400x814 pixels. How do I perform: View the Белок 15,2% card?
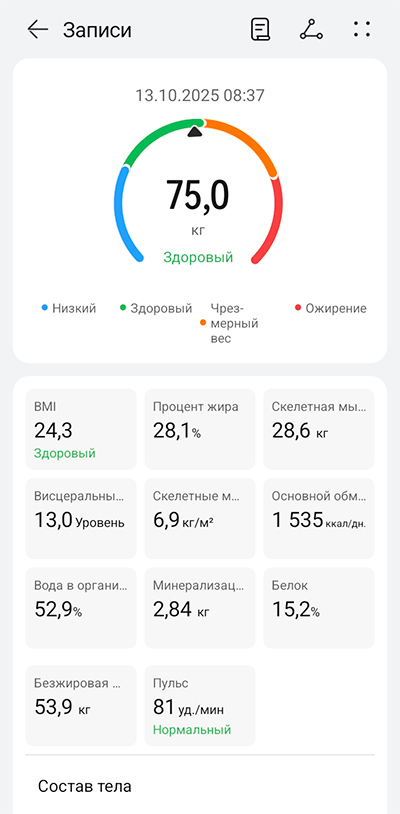click(x=319, y=608)
